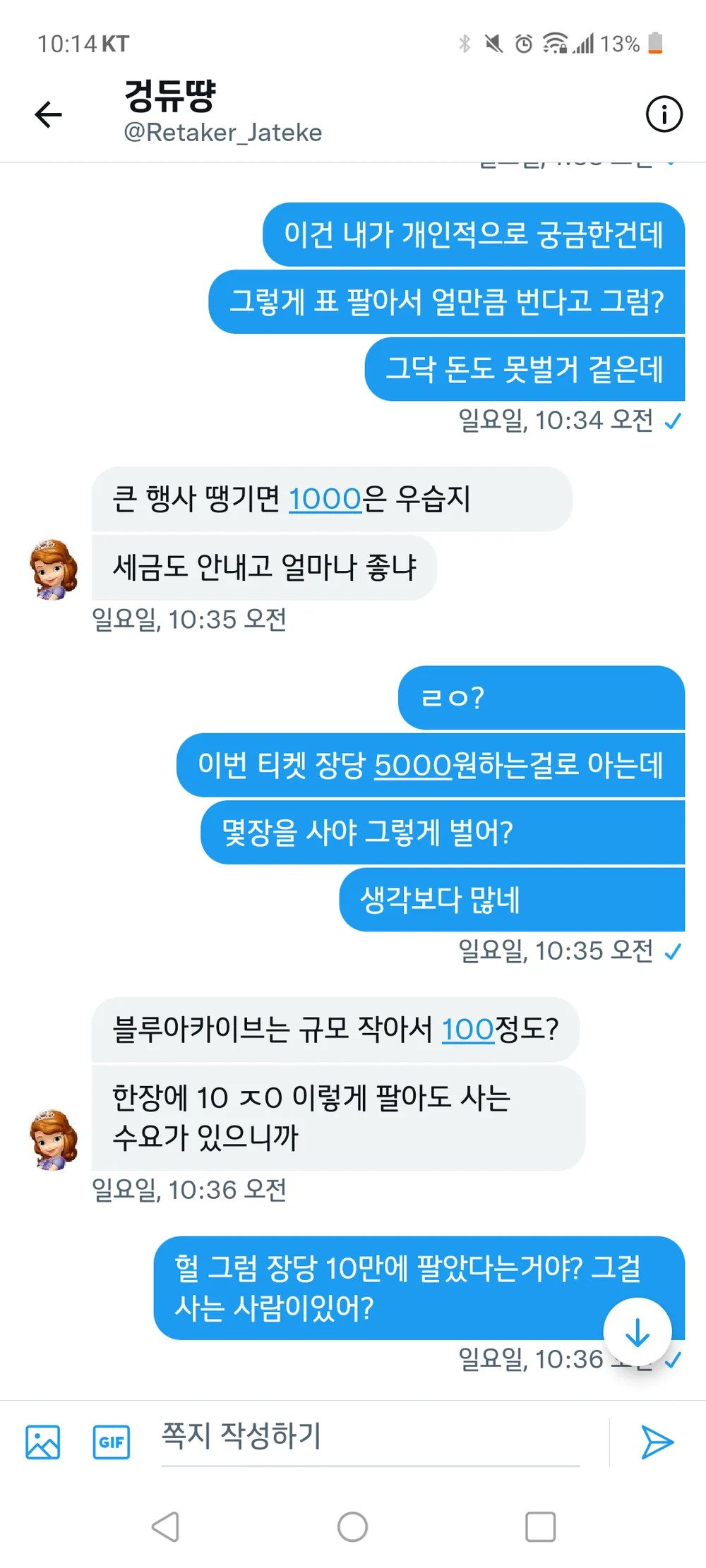This screenshot has width=706, height=1568.
Task: Go back using the top-left arrow
Action: click(48, 114)
